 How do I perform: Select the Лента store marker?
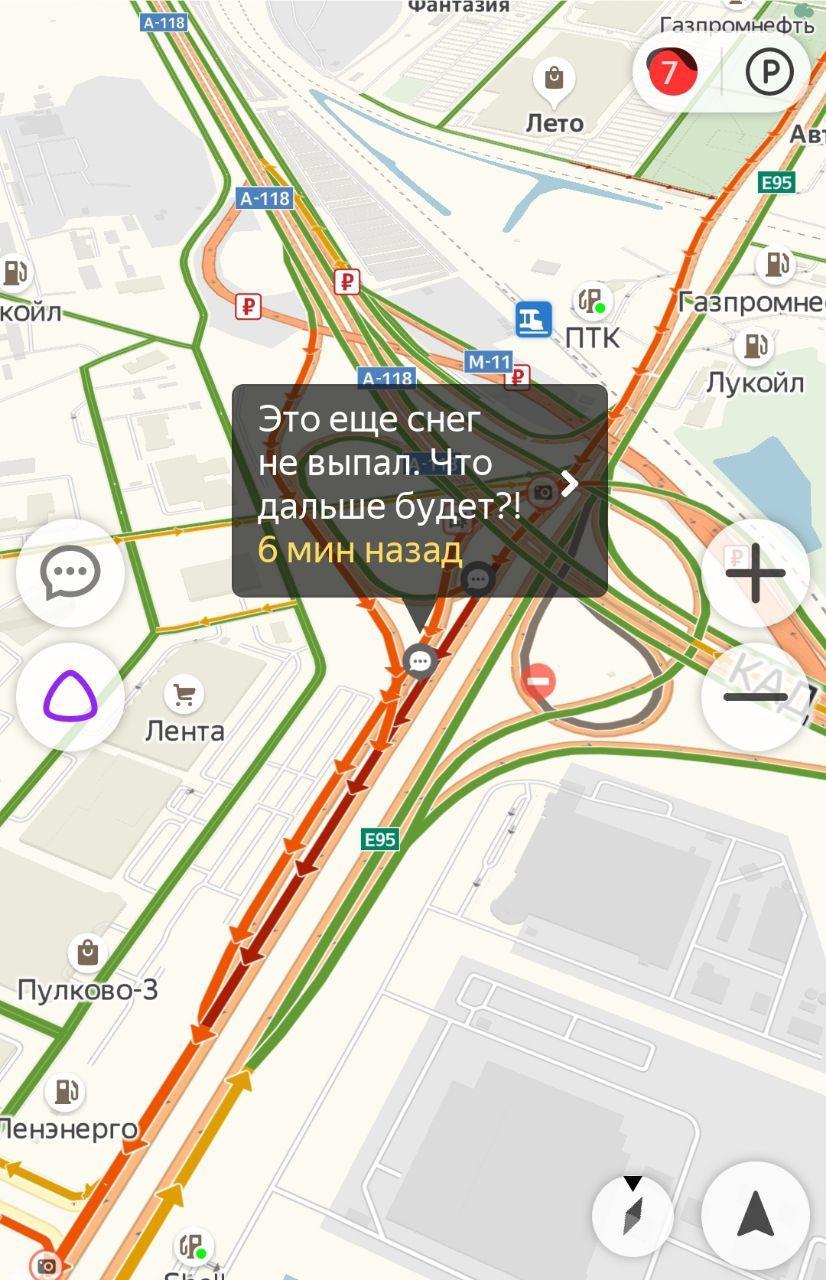pyautogui.click(x=184, y=694)
